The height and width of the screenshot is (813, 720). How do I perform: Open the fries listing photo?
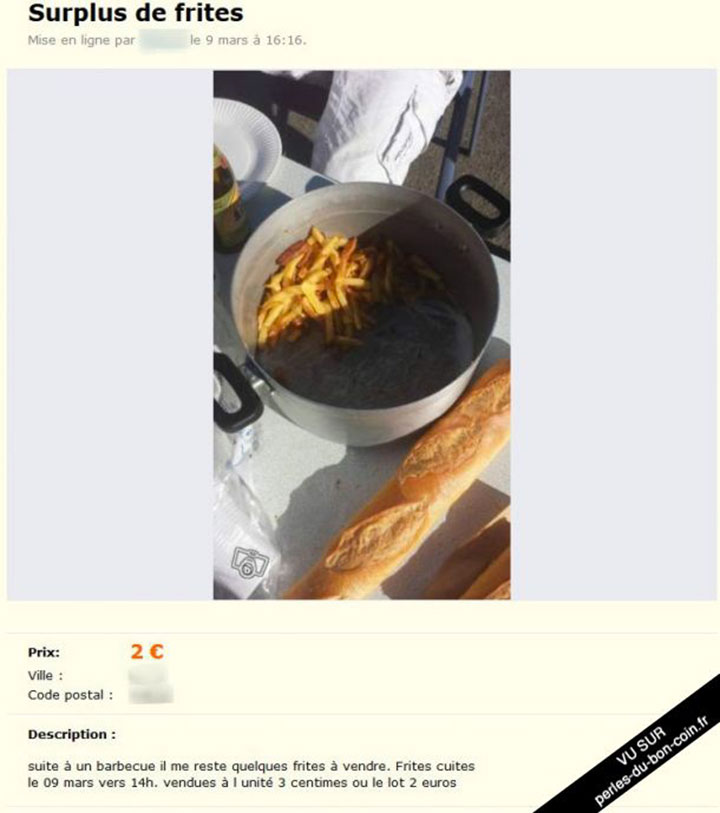coord(361,335)
